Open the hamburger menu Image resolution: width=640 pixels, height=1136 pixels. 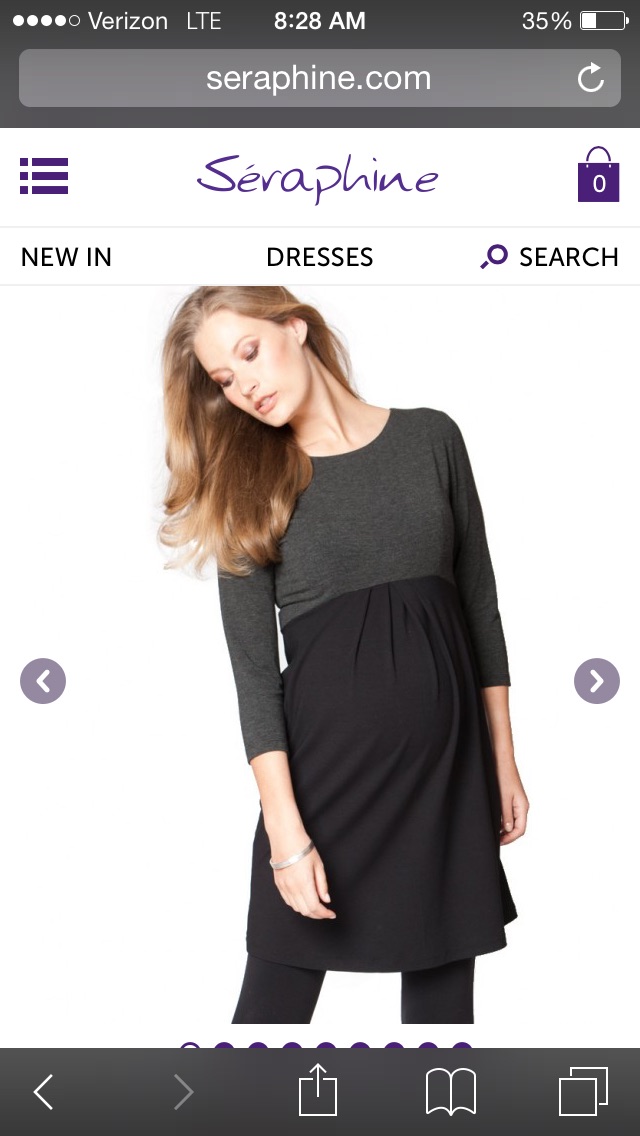[x=44, y=176]
